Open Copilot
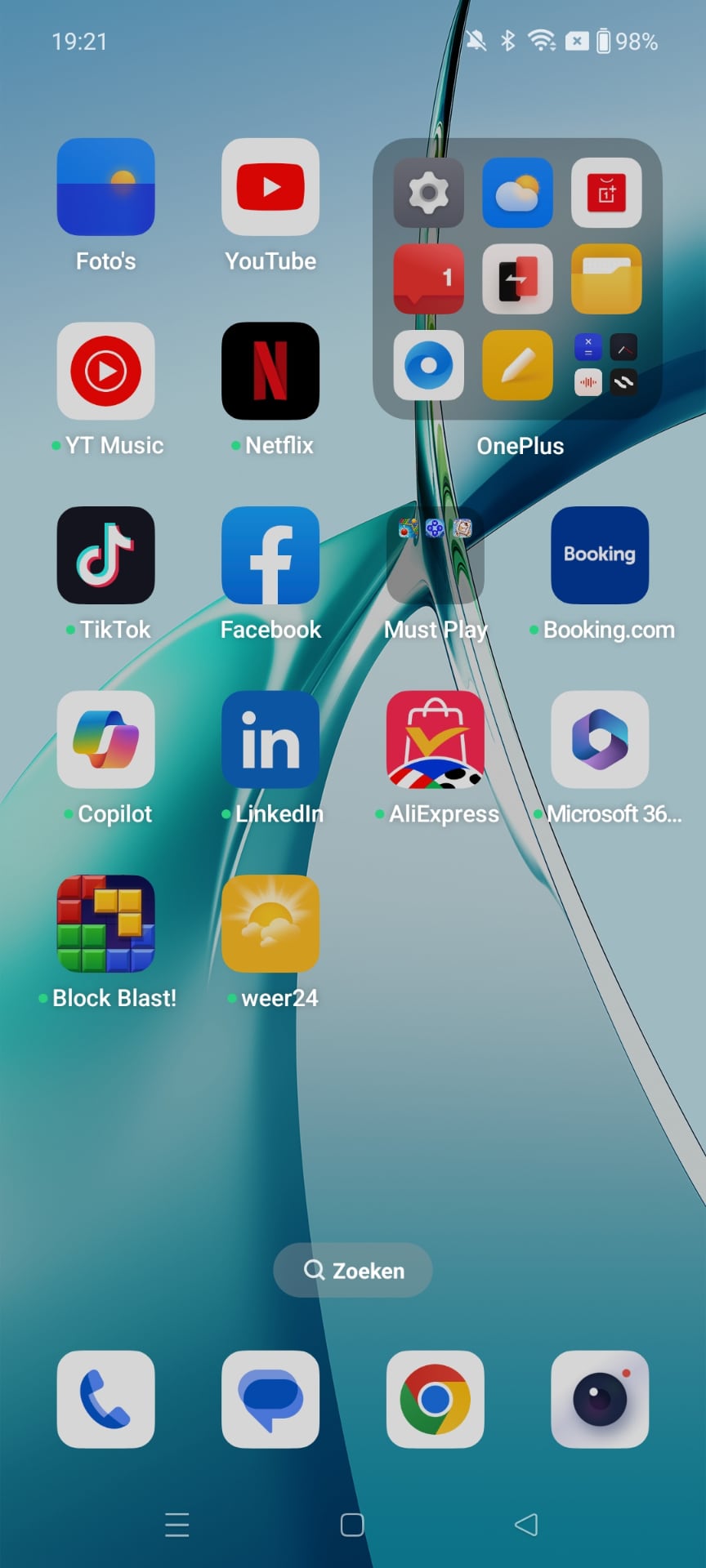Viewport: 706px width, 1568px height. click(x=105, y=740)
